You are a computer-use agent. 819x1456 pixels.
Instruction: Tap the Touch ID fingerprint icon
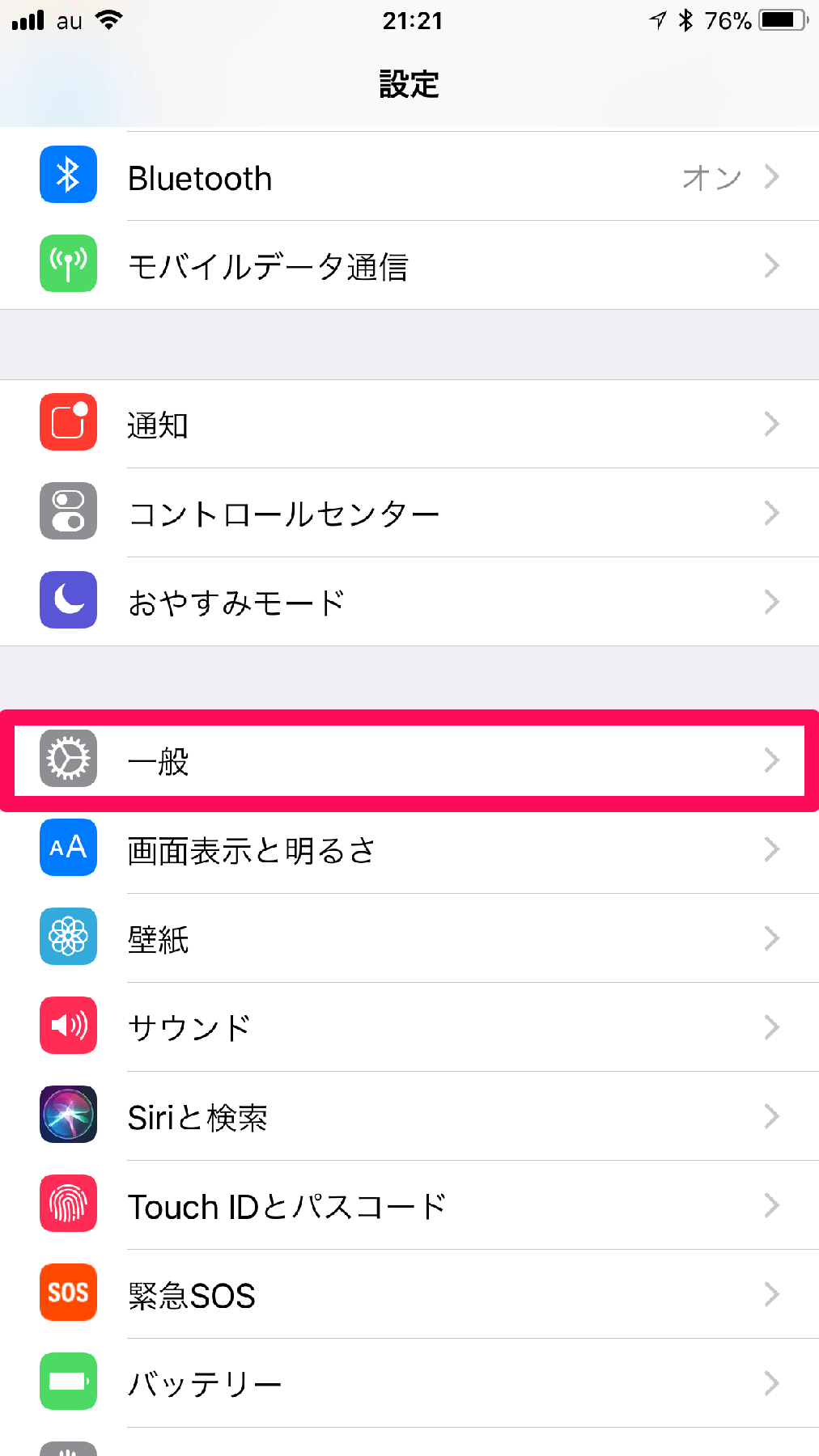coord(68,1204)
